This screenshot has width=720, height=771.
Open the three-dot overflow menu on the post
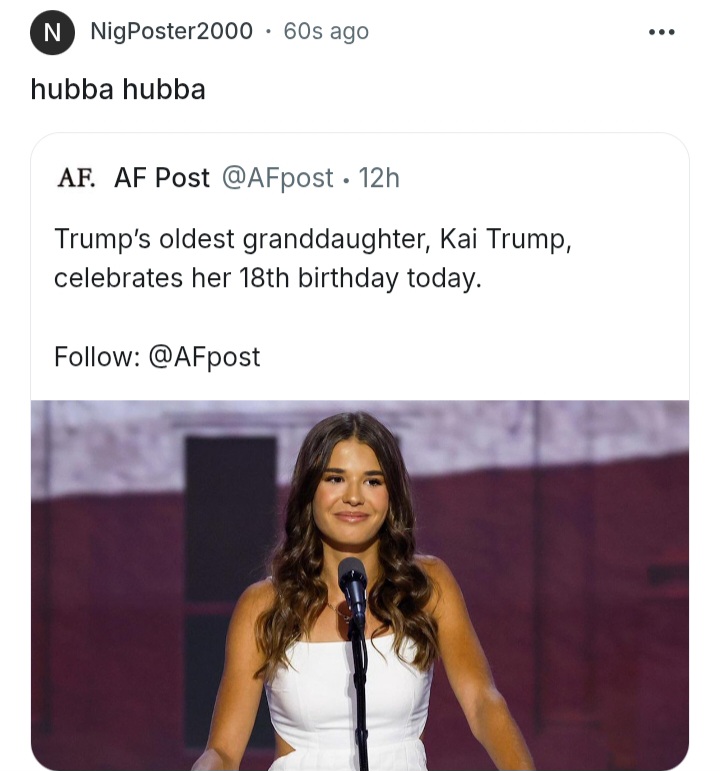[661, 32]
